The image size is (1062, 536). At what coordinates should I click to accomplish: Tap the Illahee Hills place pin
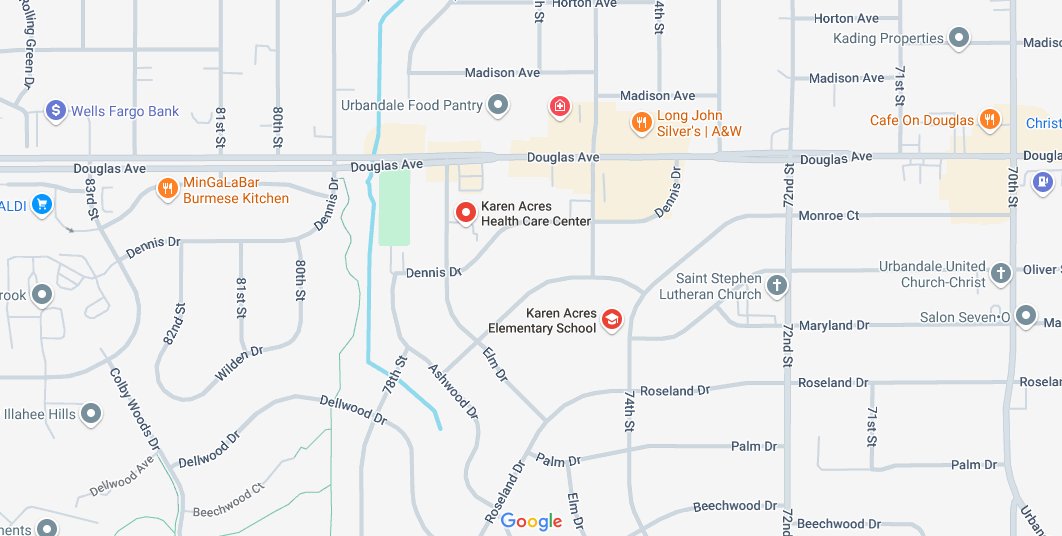click(x=92, y=413)
